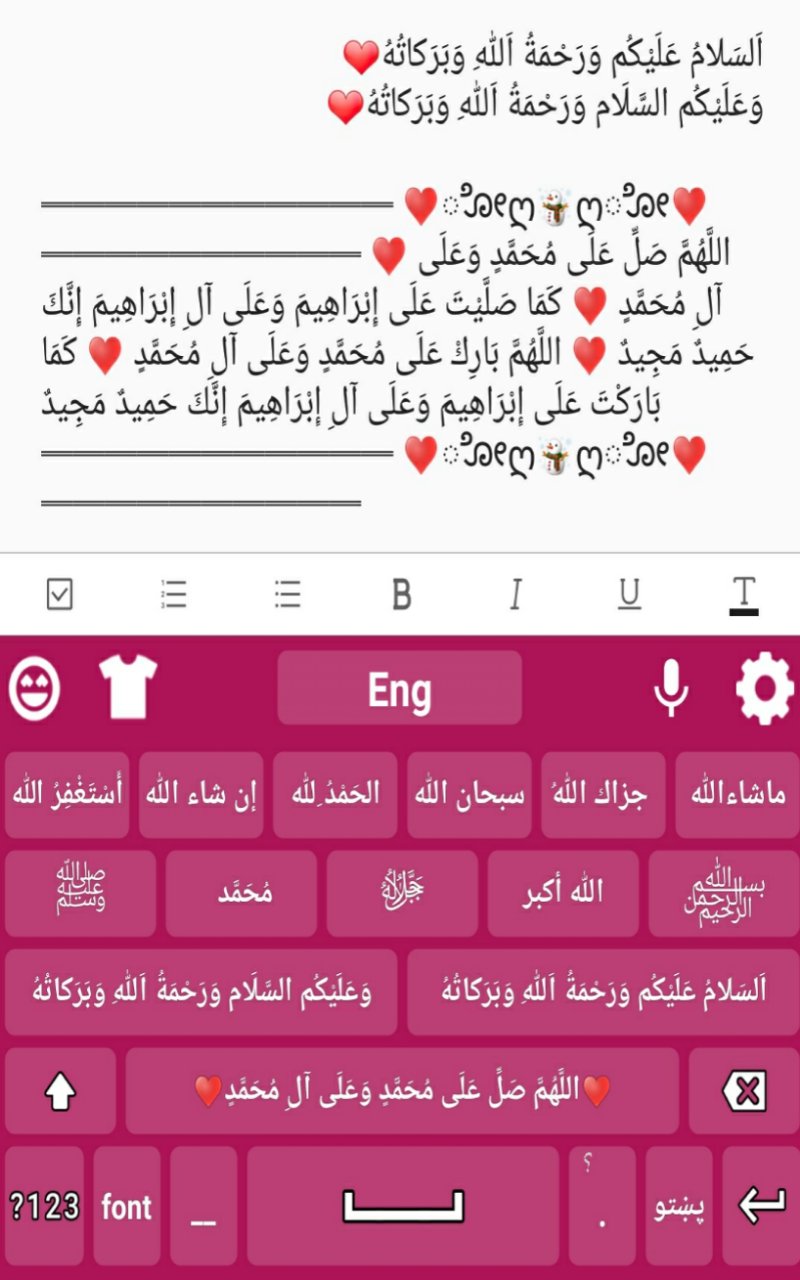Tap the backspace key
800x1280 pixels.
click(744, 1091)
